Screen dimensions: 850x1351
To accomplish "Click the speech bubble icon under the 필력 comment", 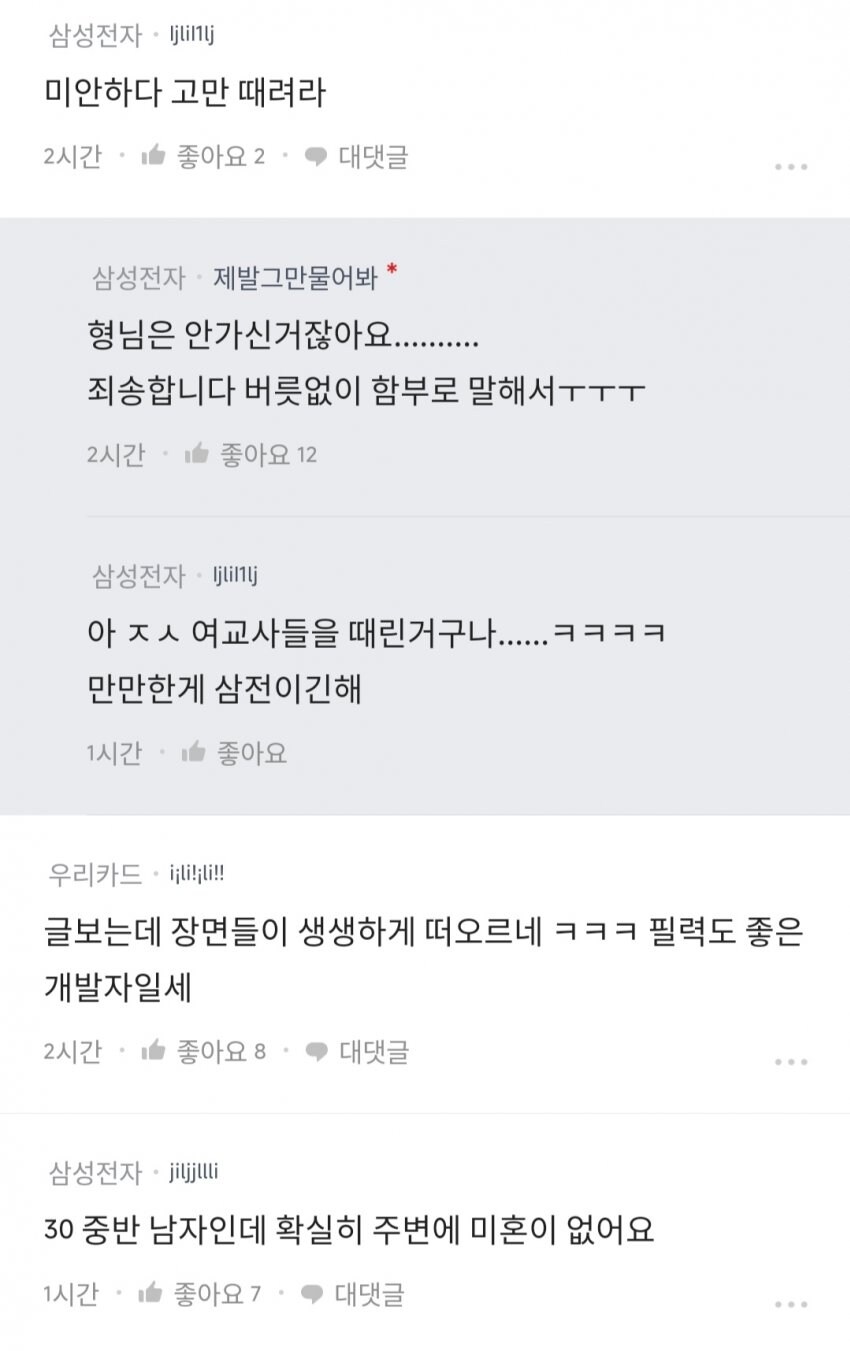I will pos(318,1052).
